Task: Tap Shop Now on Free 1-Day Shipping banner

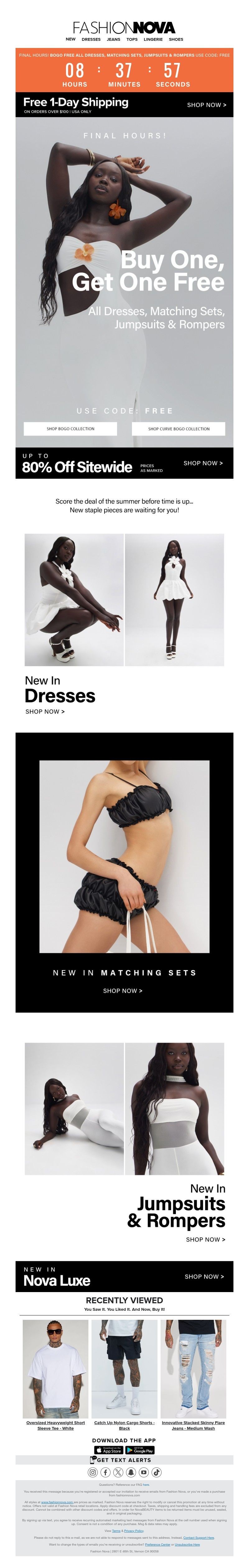Action: (206, 105)
